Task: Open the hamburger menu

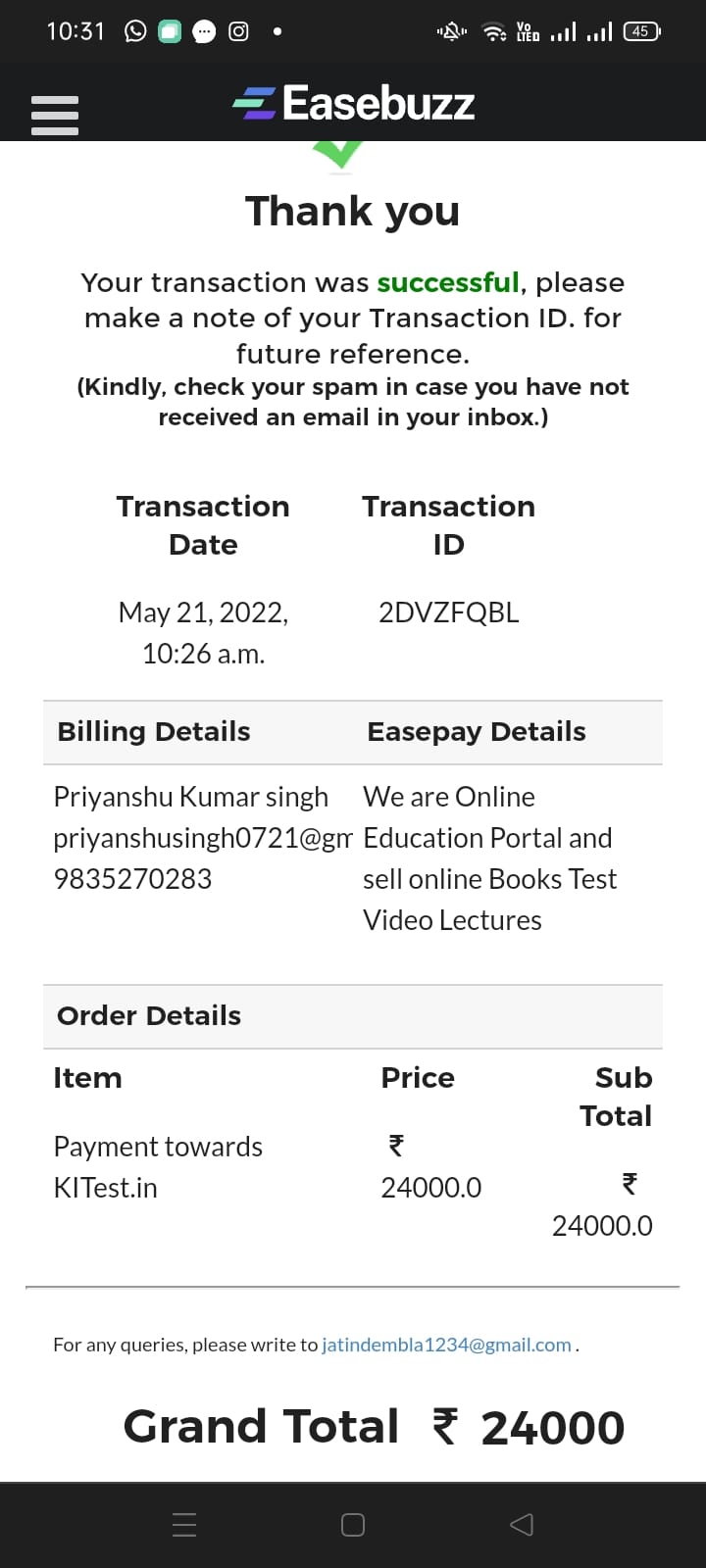Action: click(55, 115)
